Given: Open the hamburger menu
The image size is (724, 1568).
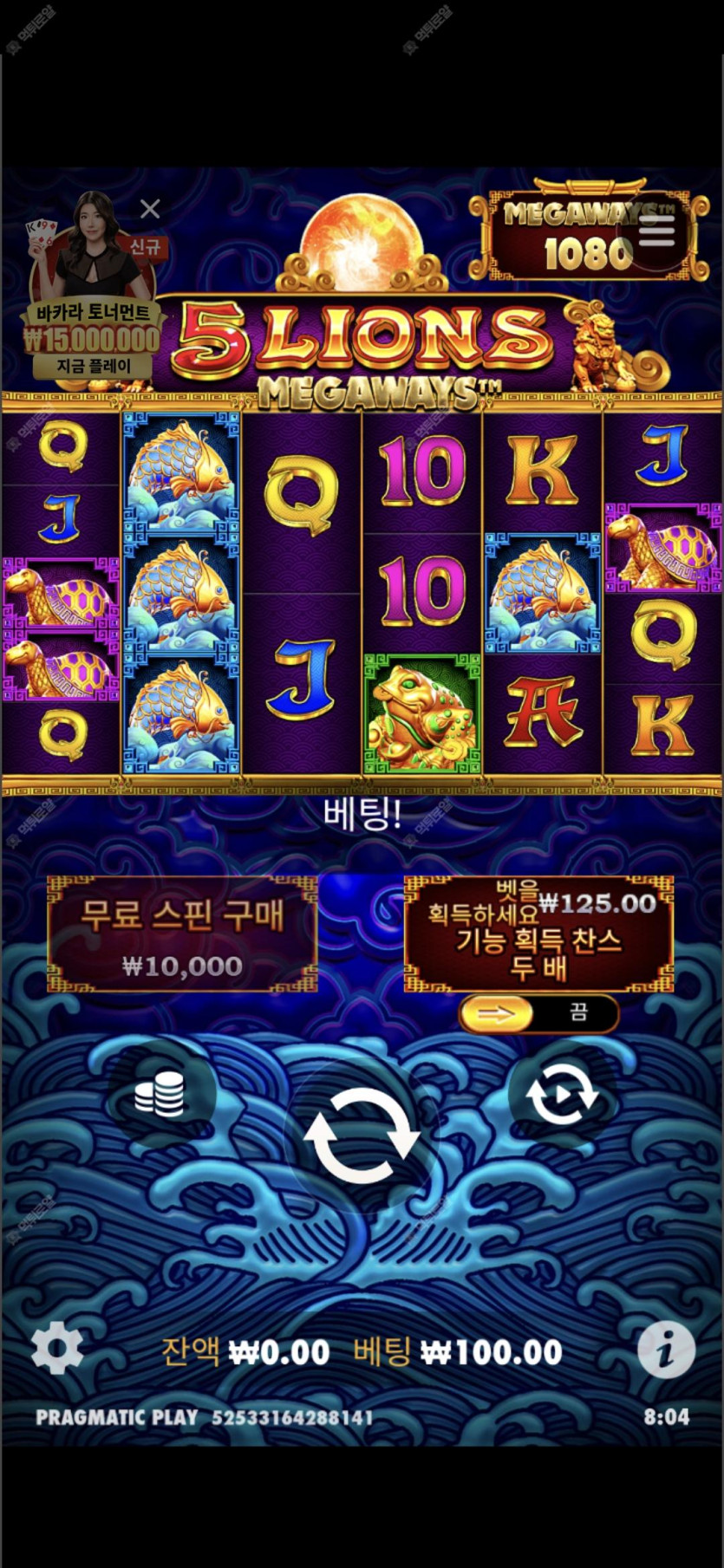Looking at the screenshot, I should click(x=656, y=231).
